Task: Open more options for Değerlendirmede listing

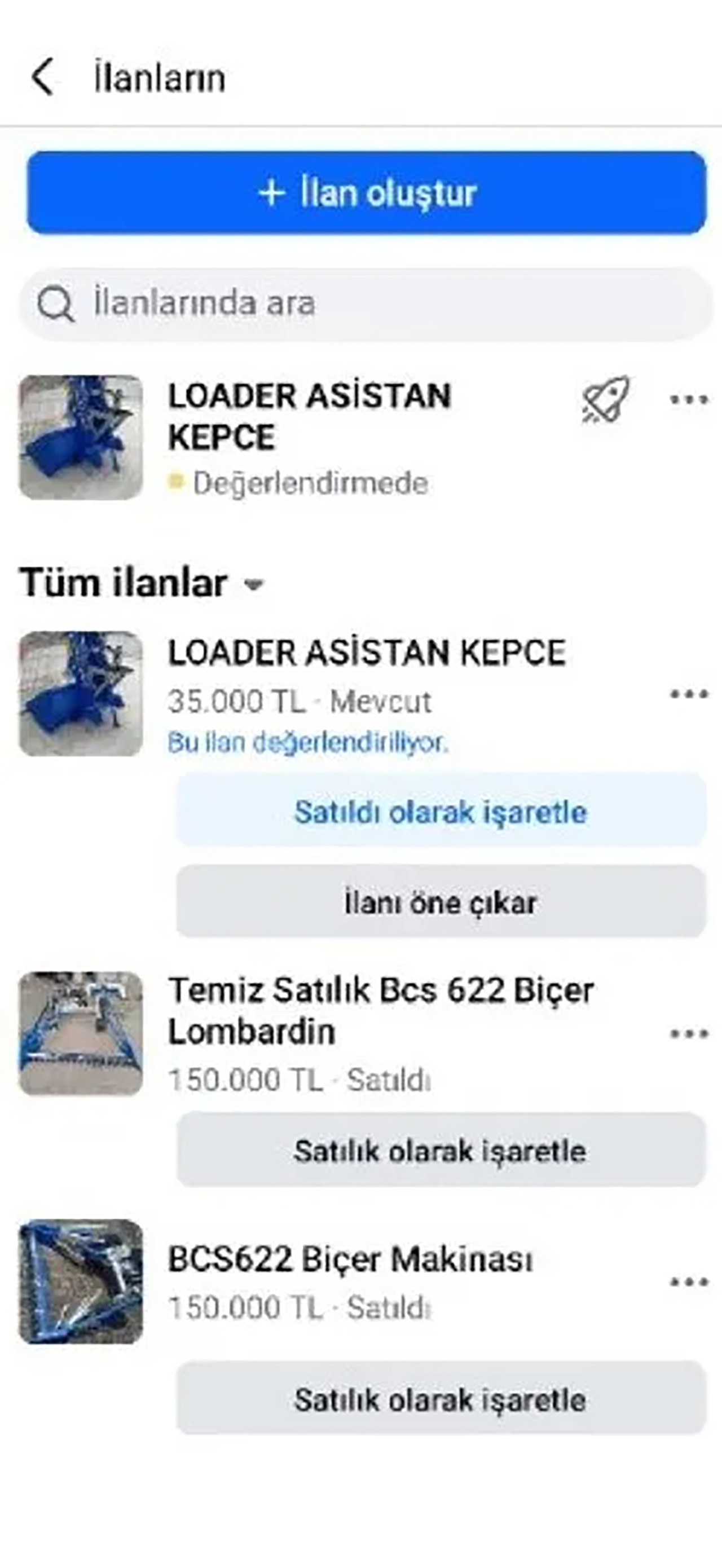Action: 689,400
